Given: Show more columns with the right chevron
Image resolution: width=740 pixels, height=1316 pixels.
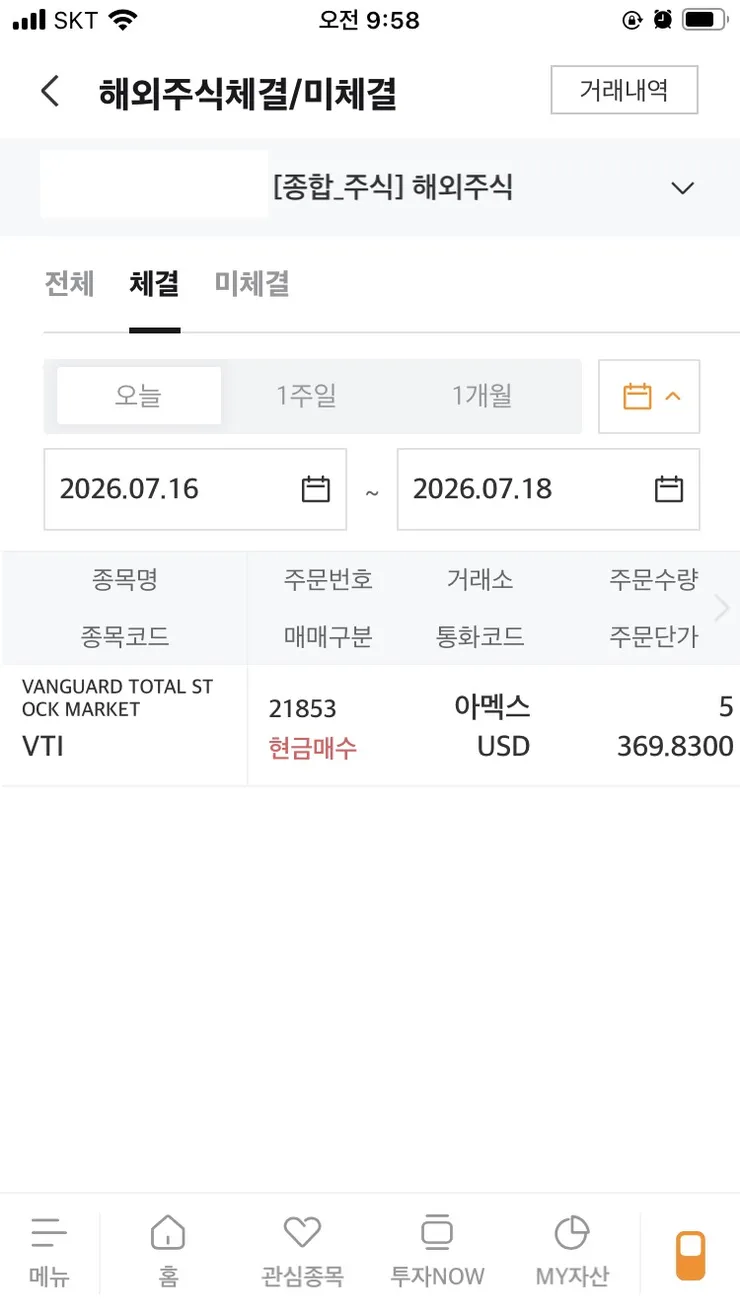Looking at the screenshot, I should 723,607.
